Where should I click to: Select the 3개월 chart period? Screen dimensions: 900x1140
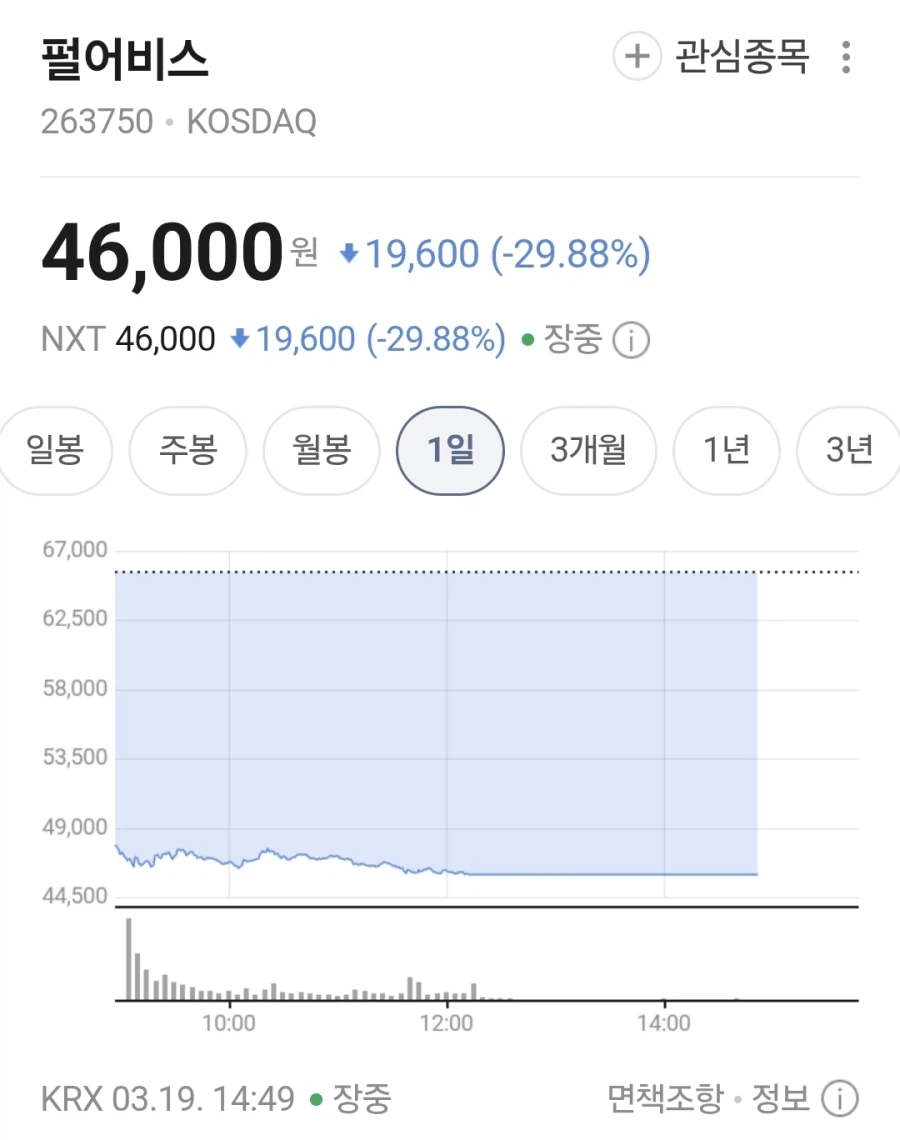(x=588, y=450)
